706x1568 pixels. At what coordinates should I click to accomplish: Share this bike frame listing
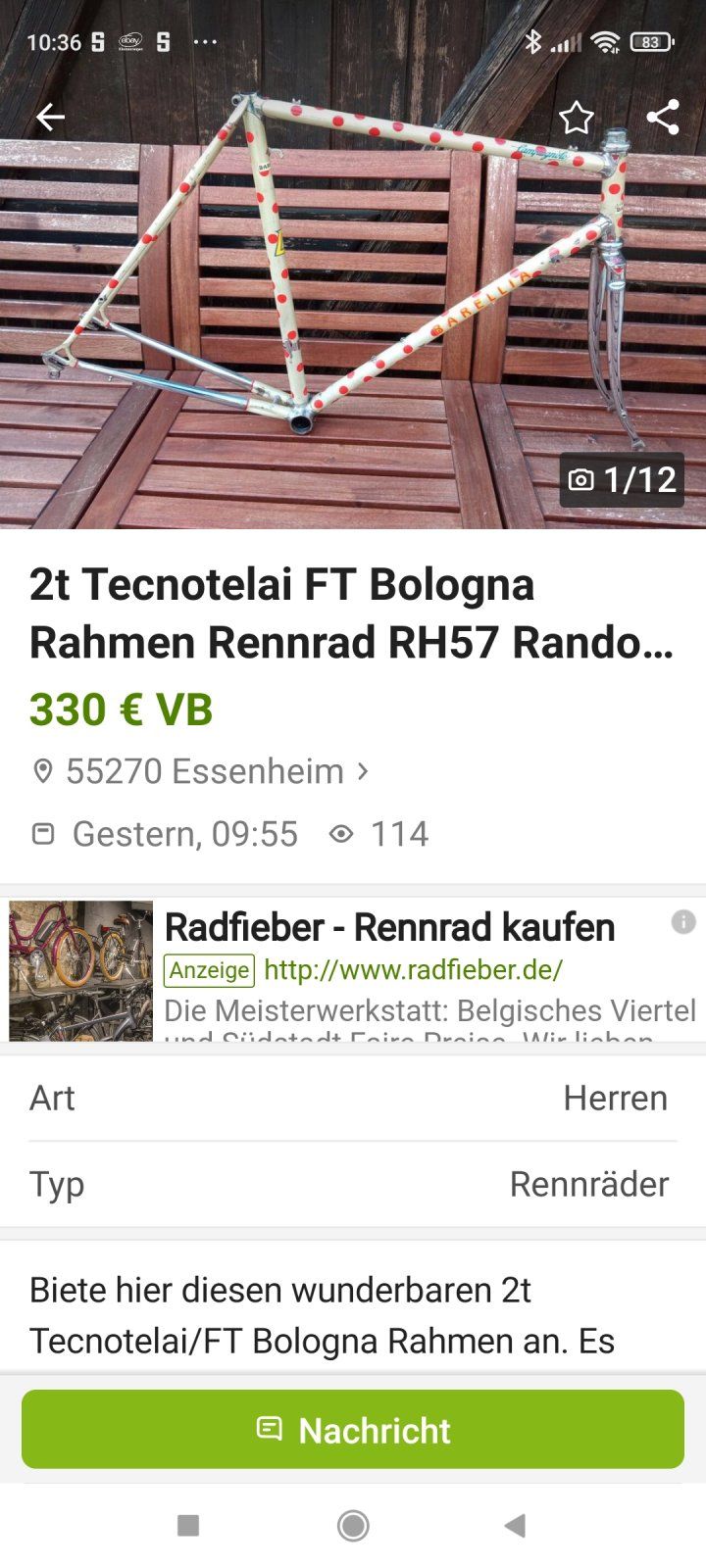point(663,118)
